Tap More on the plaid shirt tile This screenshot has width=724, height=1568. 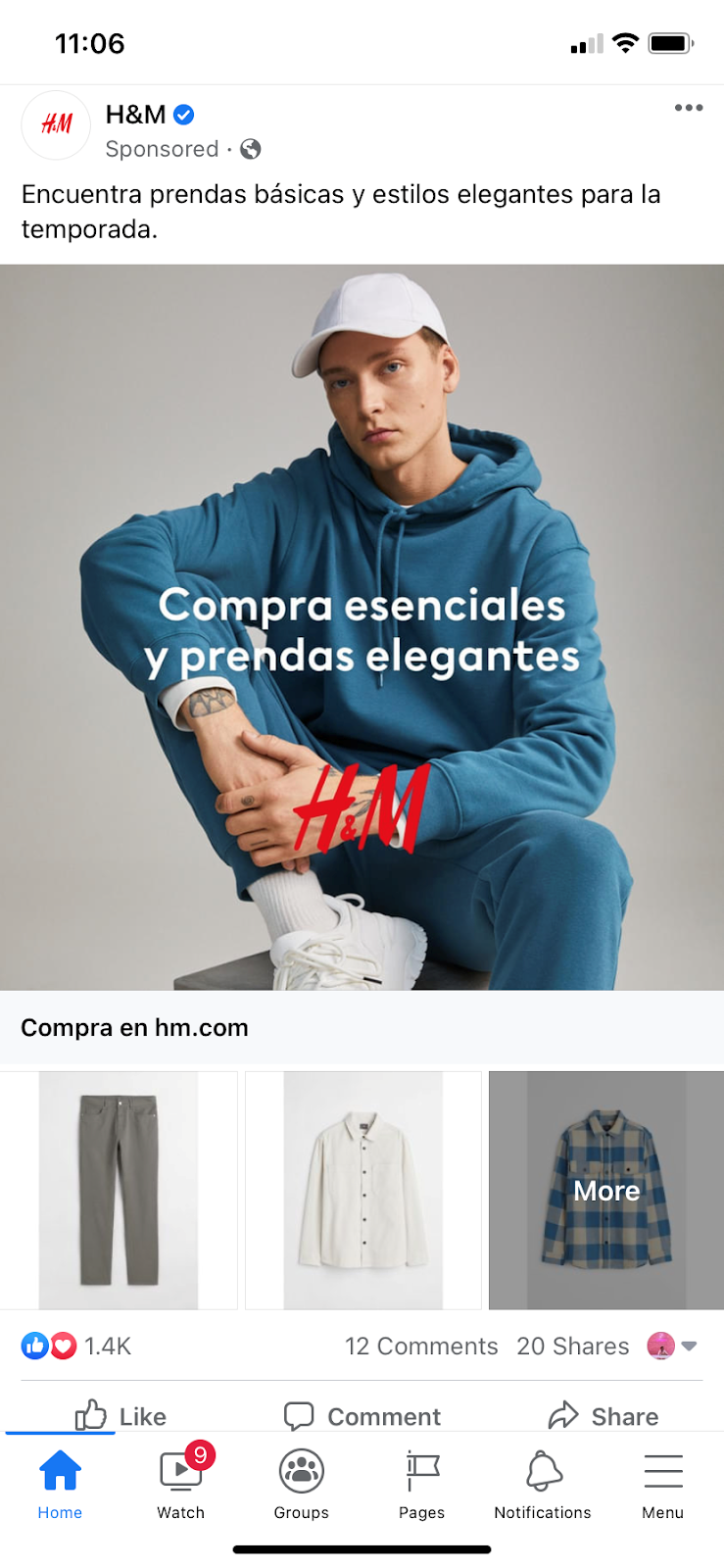(606, 1190)
